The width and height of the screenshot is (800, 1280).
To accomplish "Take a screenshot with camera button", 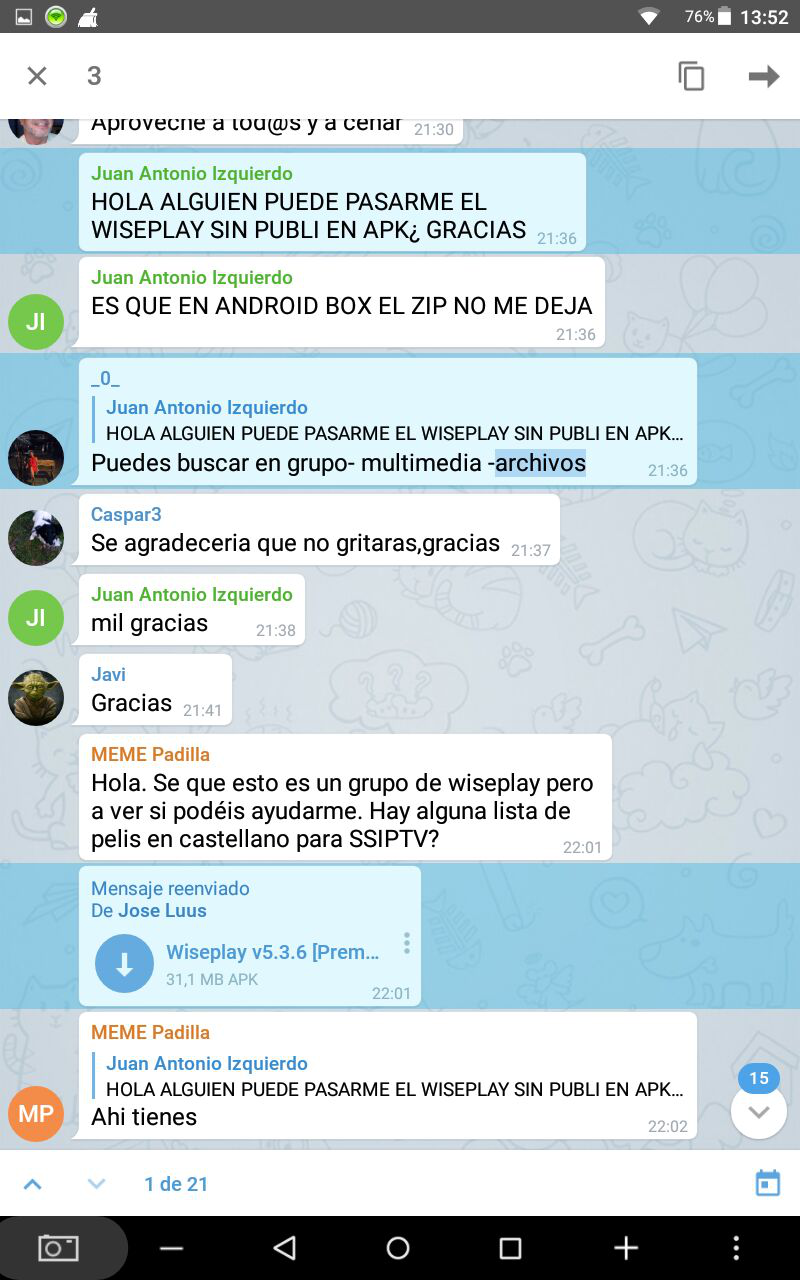I will tap(58, 1247).
